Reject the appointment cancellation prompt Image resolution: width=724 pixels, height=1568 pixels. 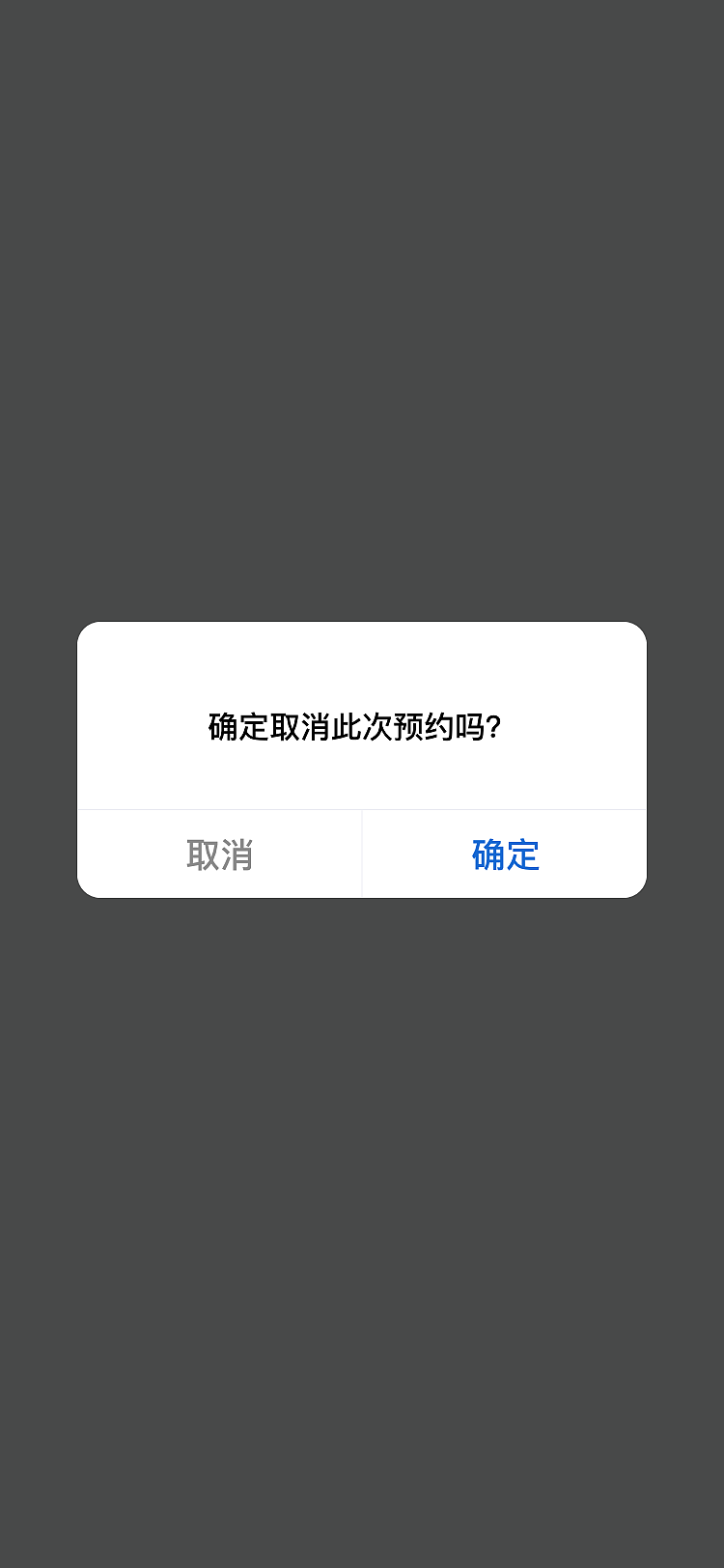pos(220,854)
